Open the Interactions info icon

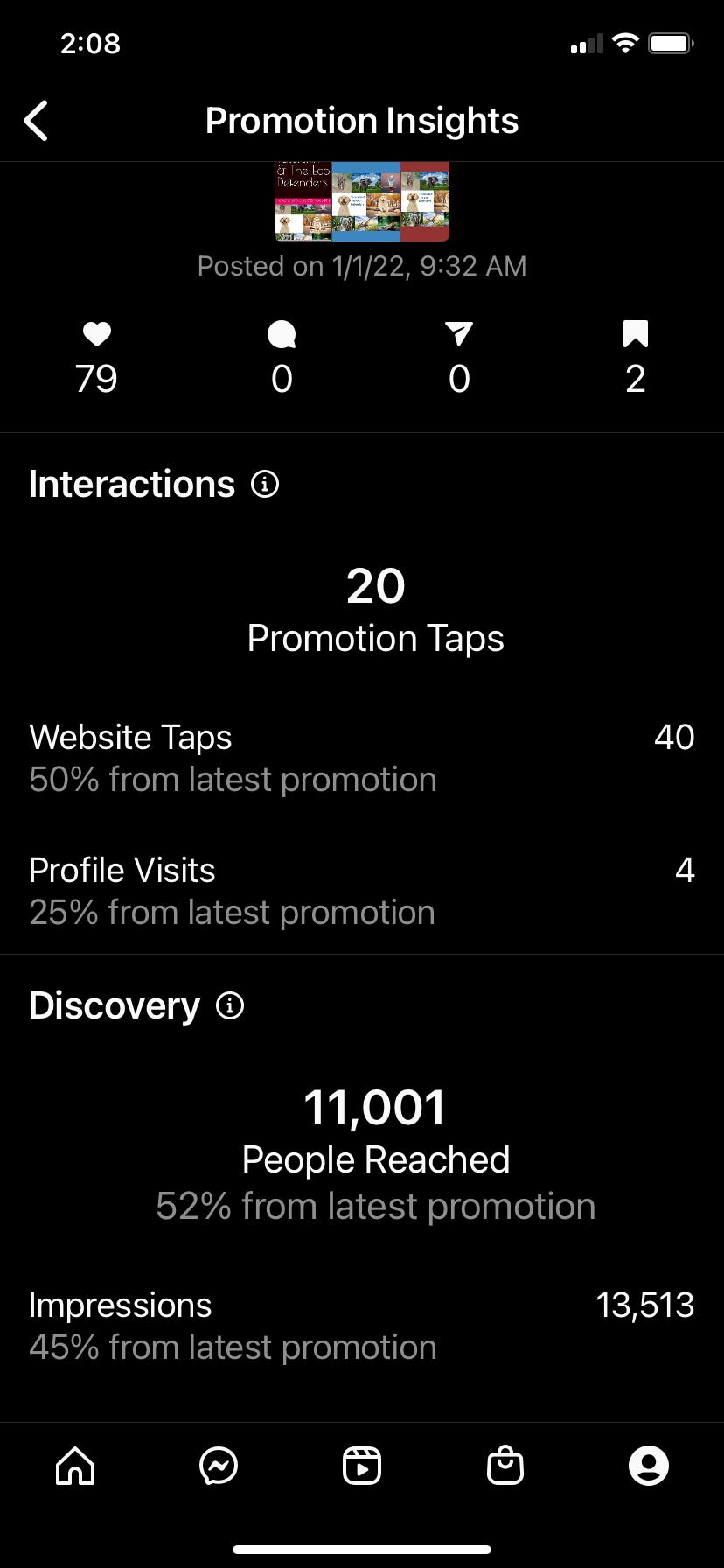pos(265,484)
